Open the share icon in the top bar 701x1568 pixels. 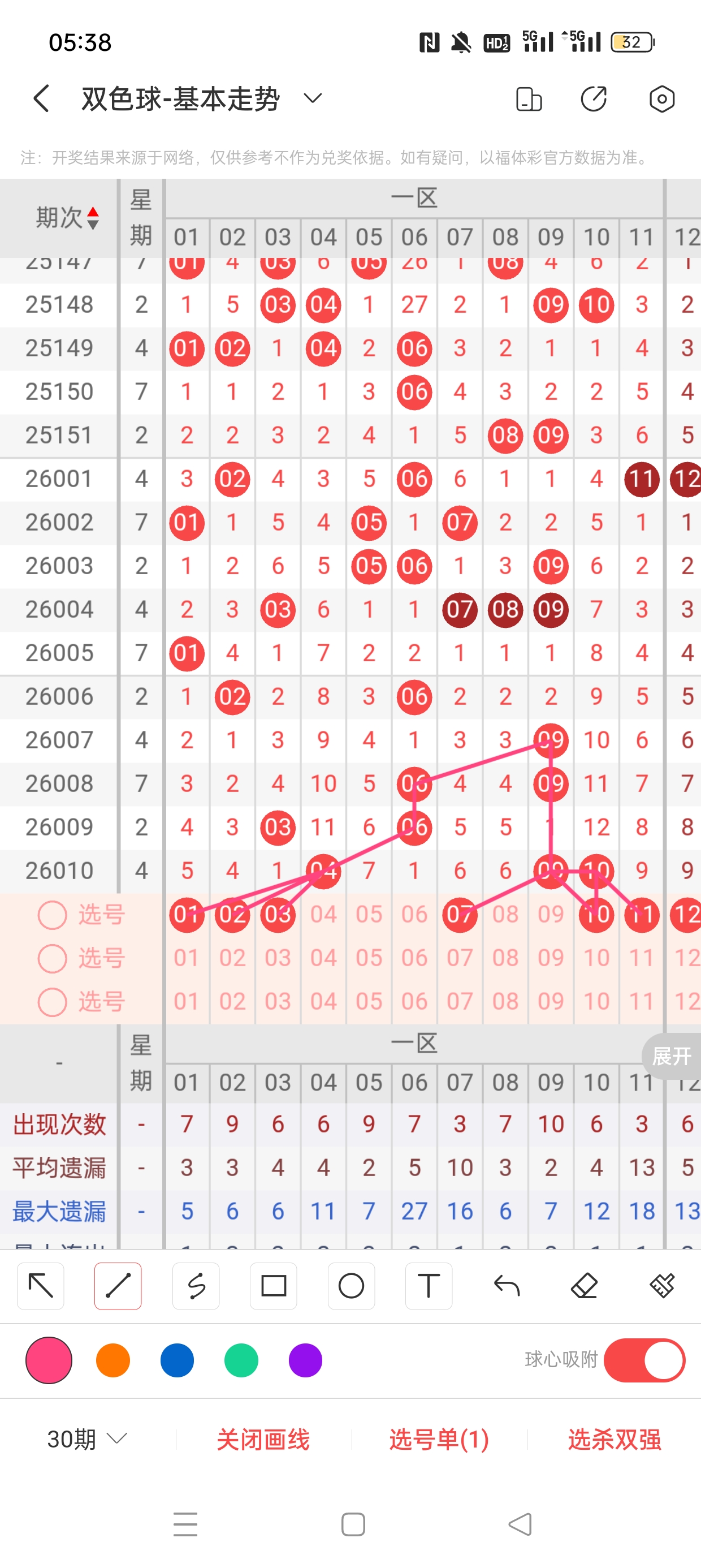tap(593, 98)
